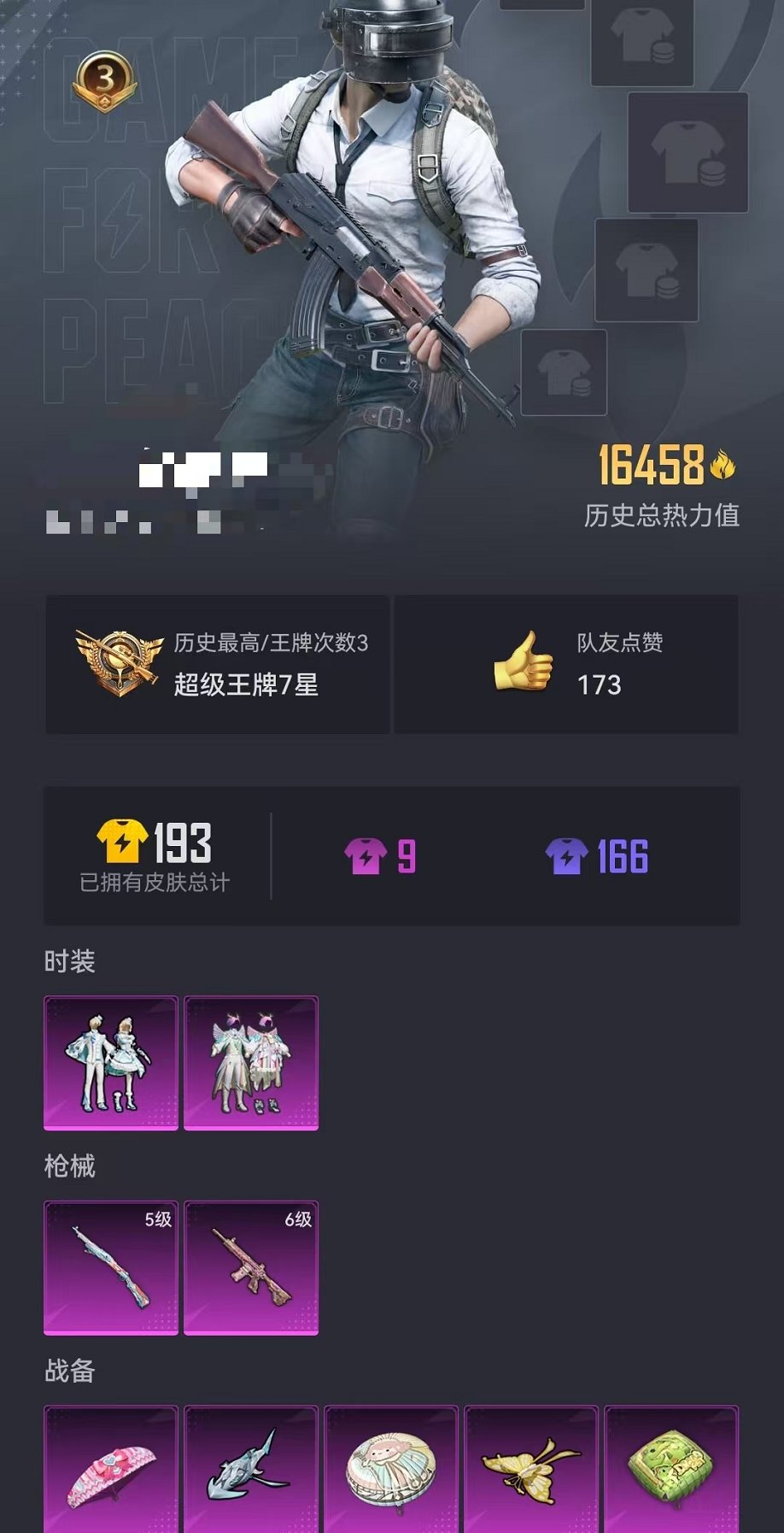Open the white couple outfit fashion tile

click(x=111, y=1062)
